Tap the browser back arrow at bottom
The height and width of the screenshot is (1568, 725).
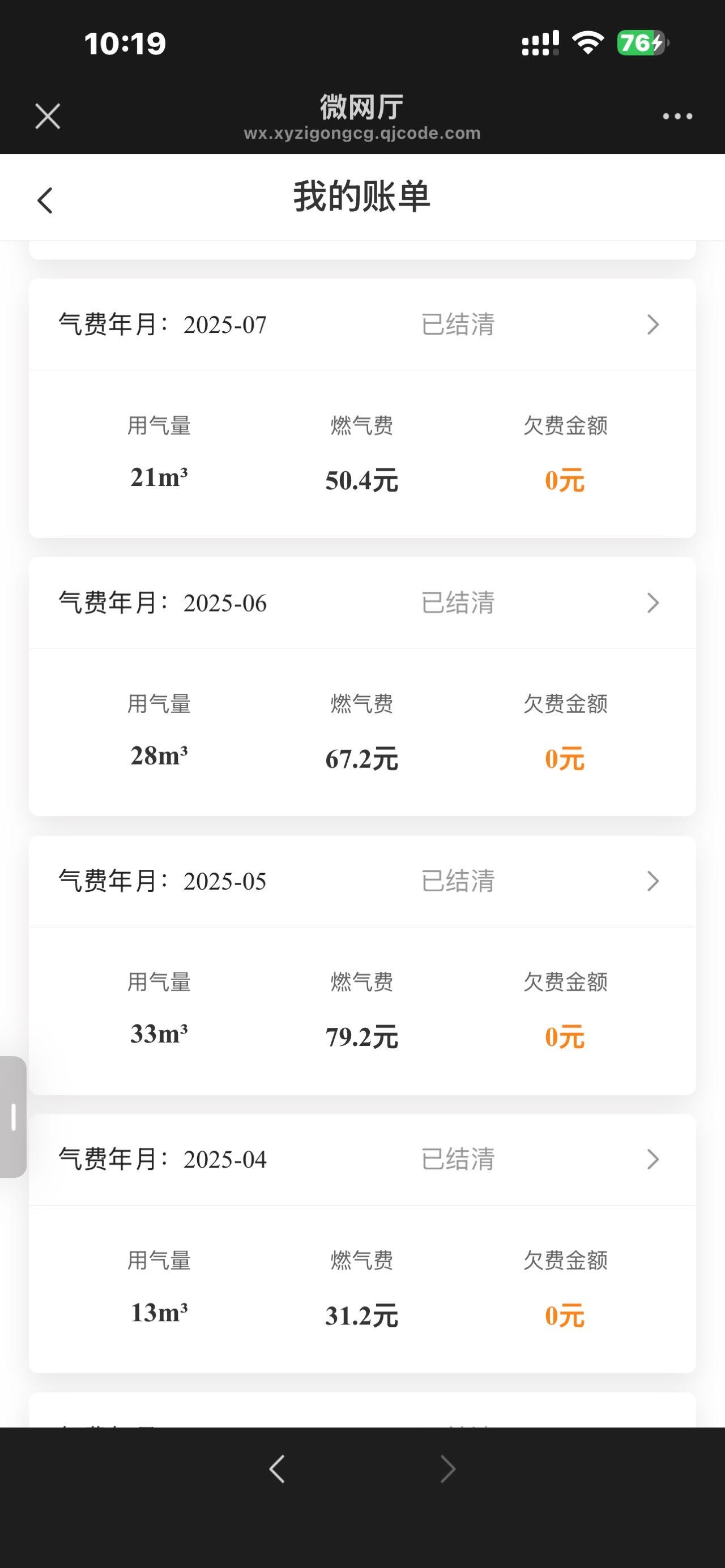coord(277,1469)
